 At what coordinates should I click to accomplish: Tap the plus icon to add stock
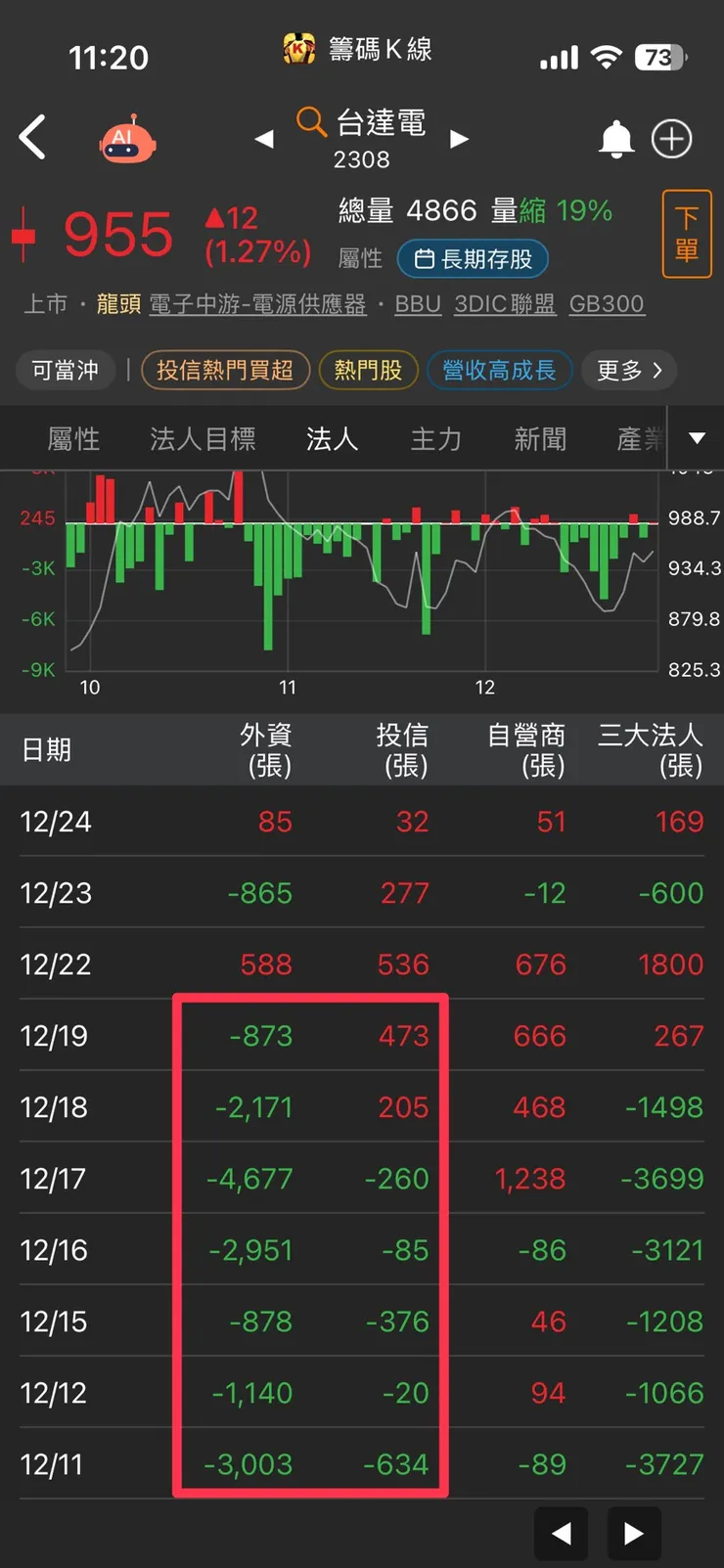(x=671, y=138)
